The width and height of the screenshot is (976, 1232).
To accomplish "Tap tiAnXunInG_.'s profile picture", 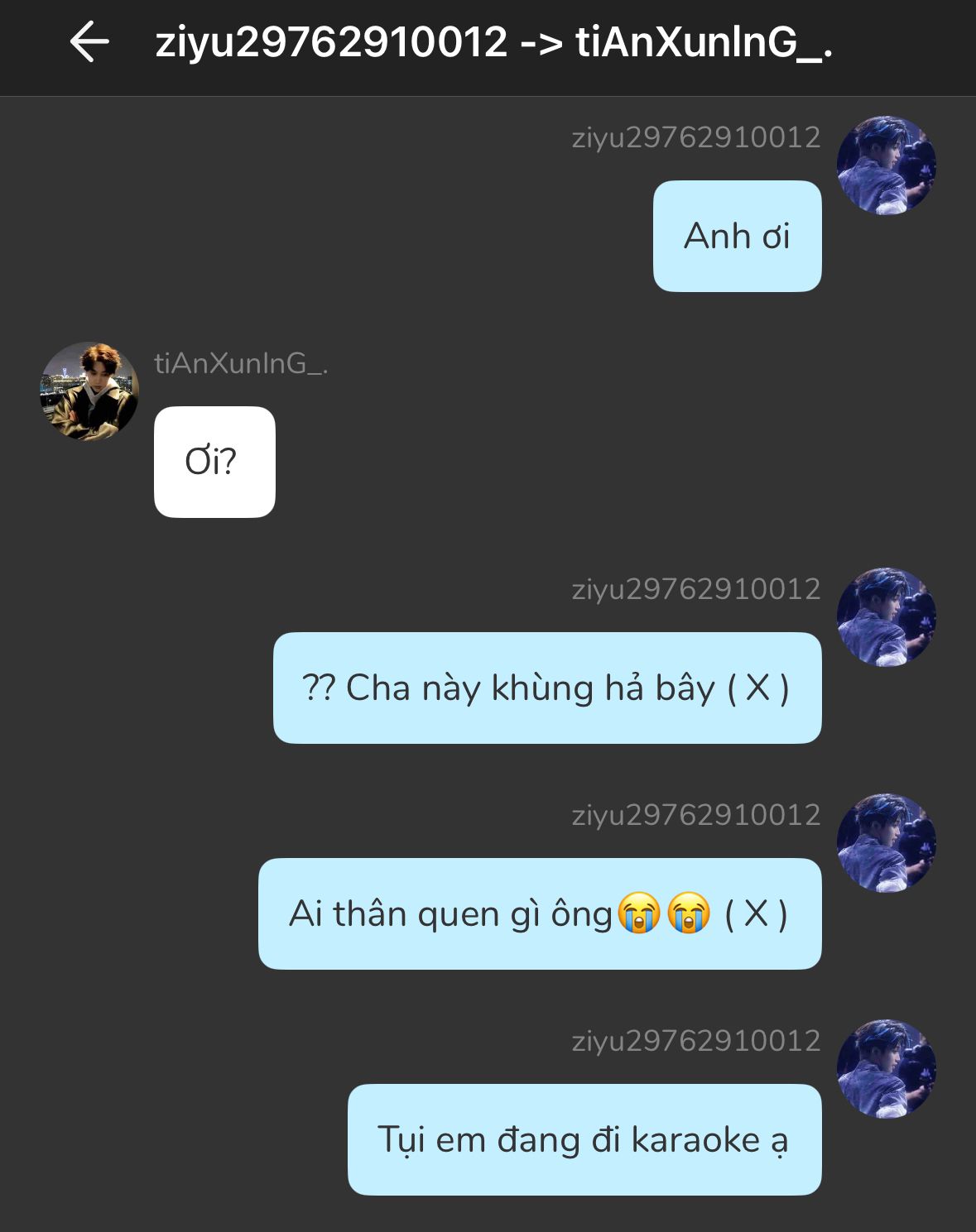I will (x=89, y=391).
